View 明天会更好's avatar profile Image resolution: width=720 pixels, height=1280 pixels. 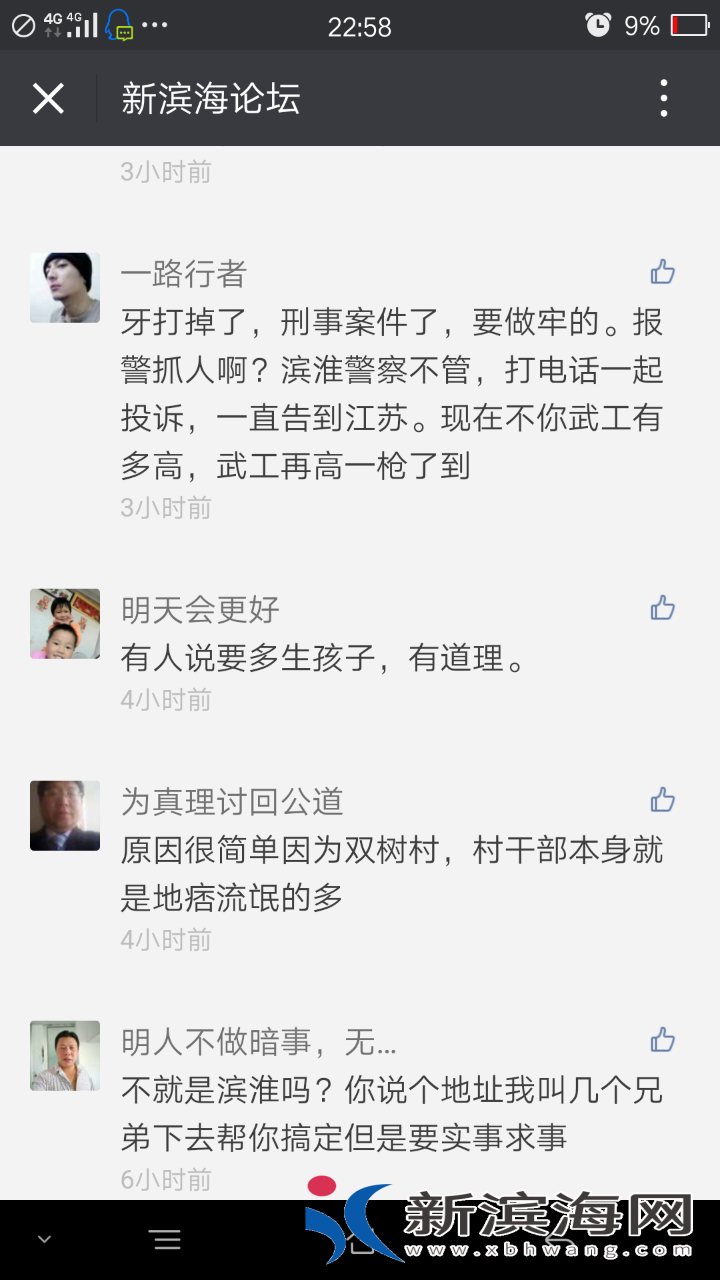coord(65,624)
